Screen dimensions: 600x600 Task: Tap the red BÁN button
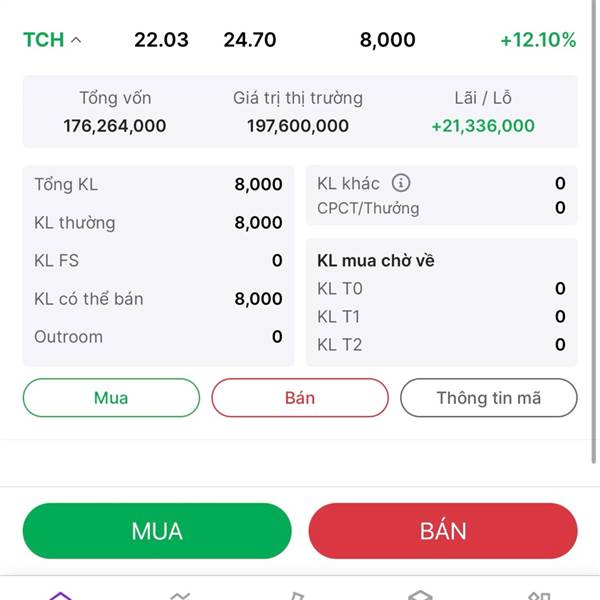[443, 531]
